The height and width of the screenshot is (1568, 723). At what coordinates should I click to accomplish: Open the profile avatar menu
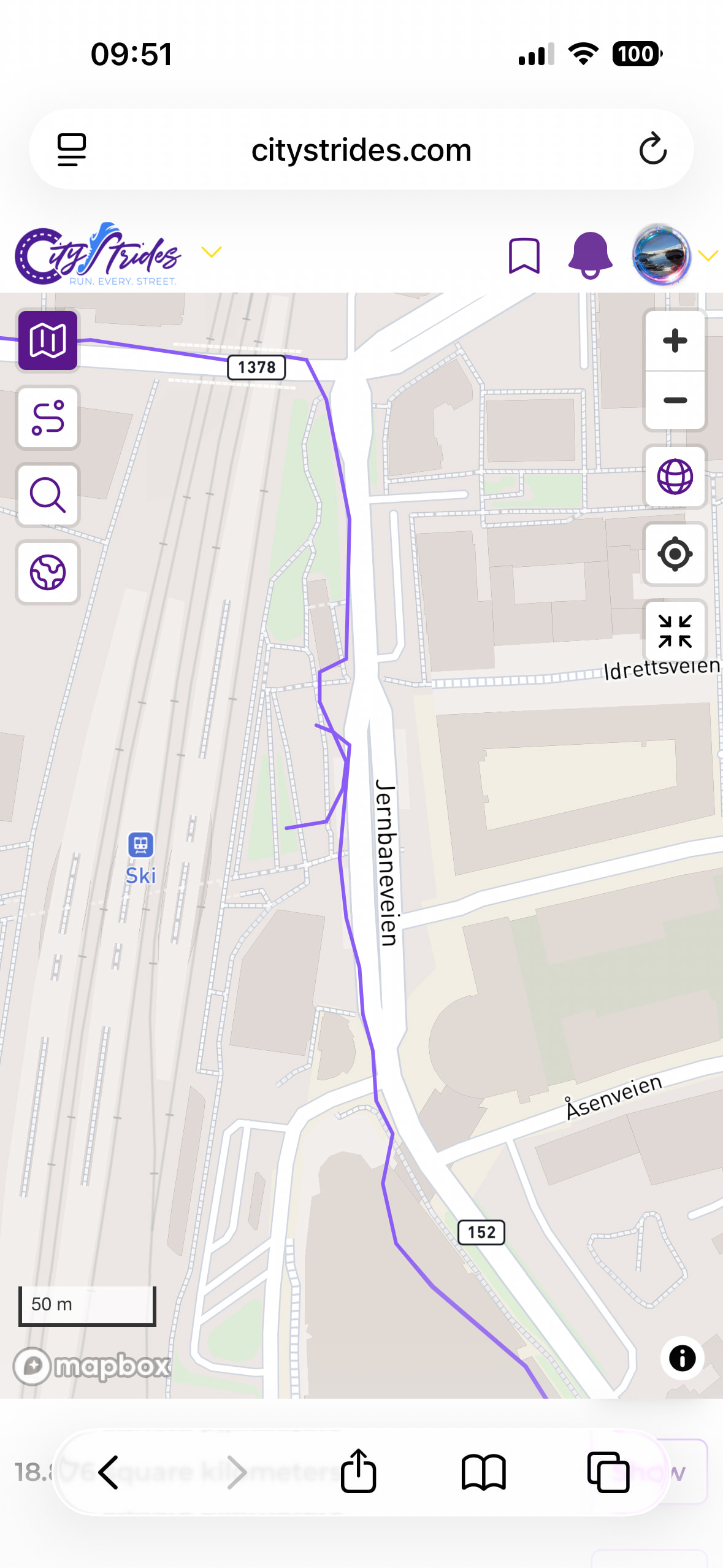click(x=661, y=255)
